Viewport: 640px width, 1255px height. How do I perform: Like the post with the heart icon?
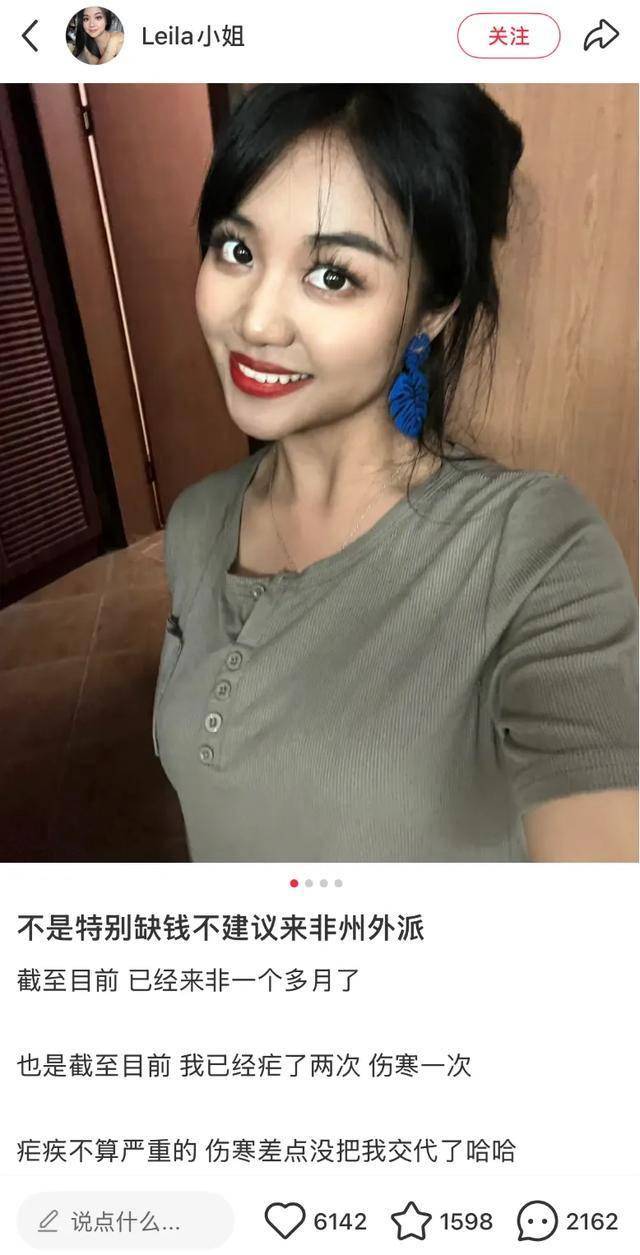[285, 1221]
